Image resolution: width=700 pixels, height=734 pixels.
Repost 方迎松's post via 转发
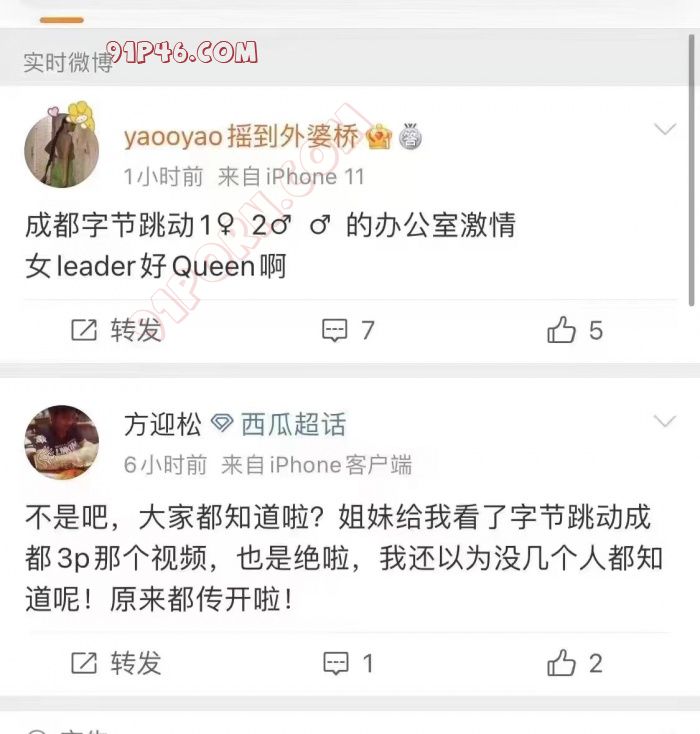point(116,662)
